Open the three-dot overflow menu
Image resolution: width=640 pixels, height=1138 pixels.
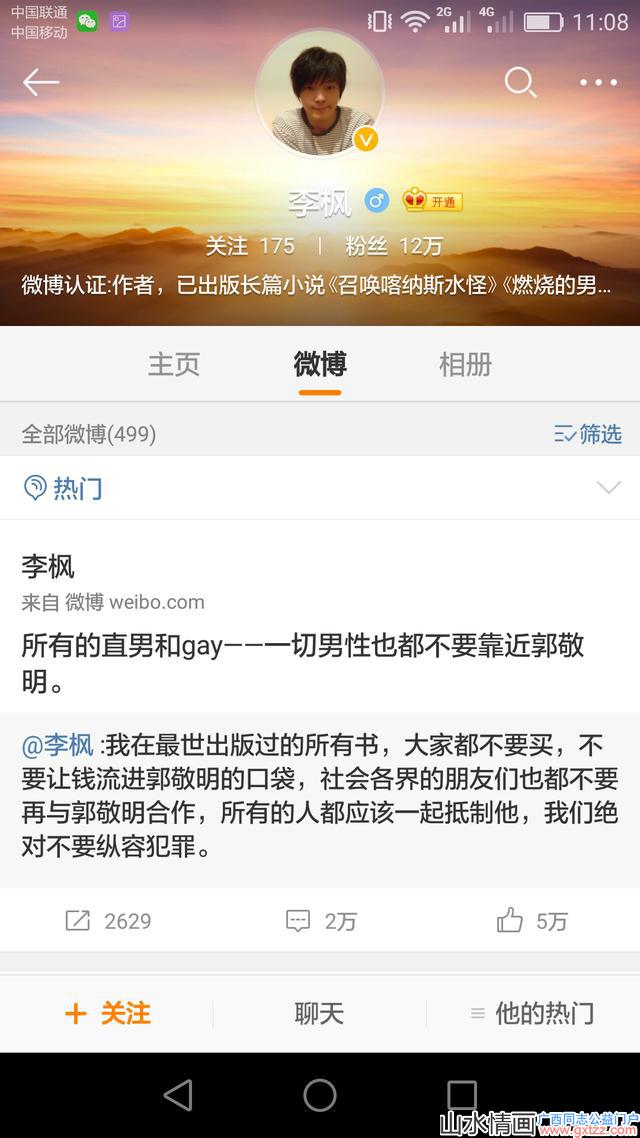click(x=598, y=83)
